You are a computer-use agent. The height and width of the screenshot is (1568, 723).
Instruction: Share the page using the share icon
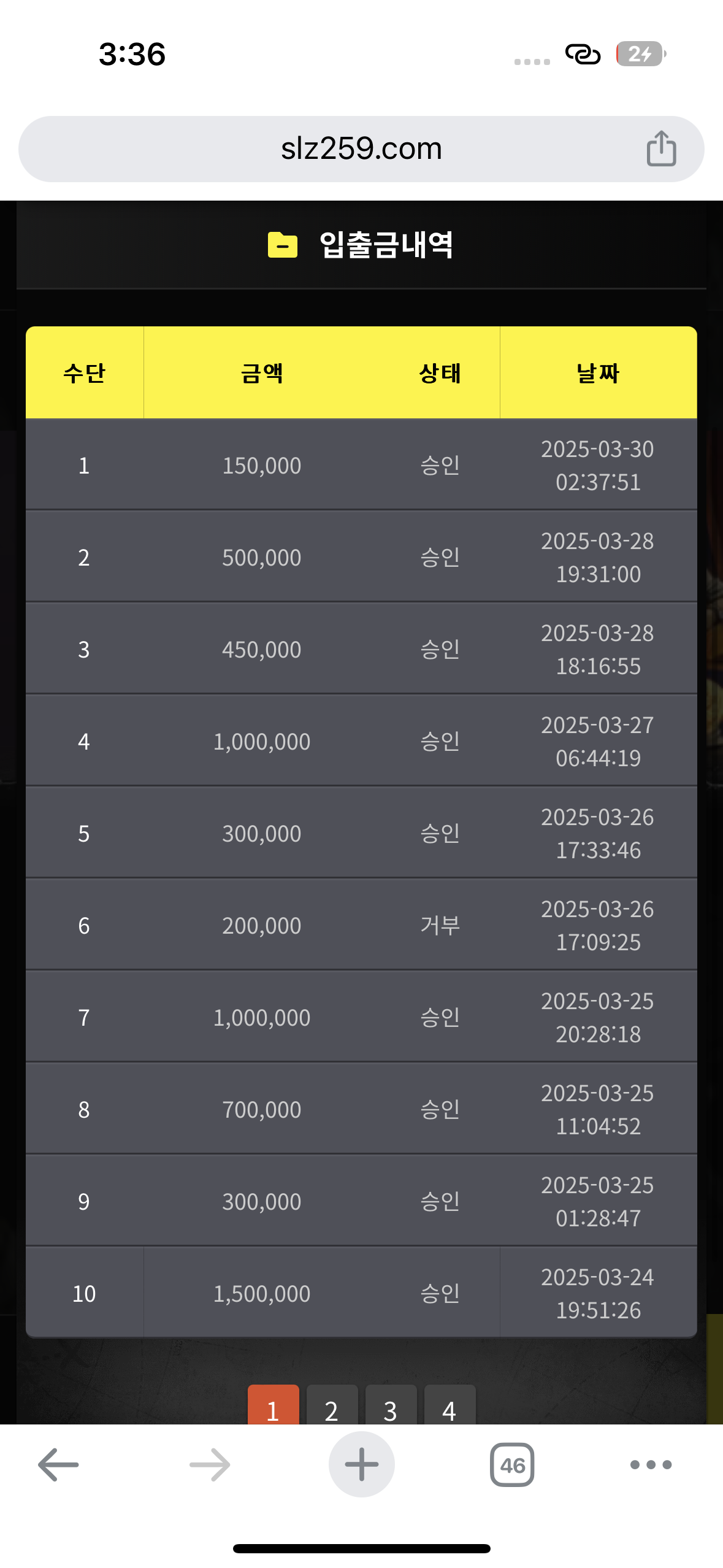tap(661, 148)
